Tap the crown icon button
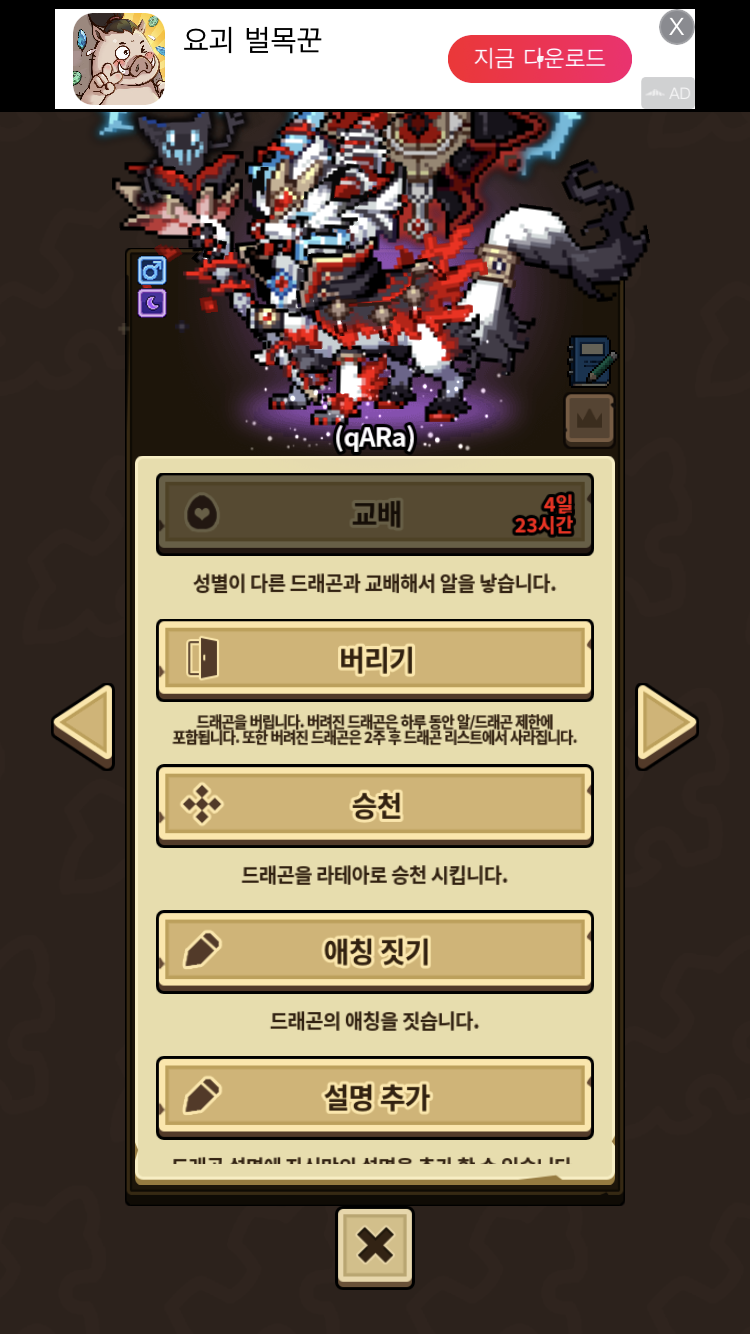This screenshot has width=750, height=1334. pos(590,418)
